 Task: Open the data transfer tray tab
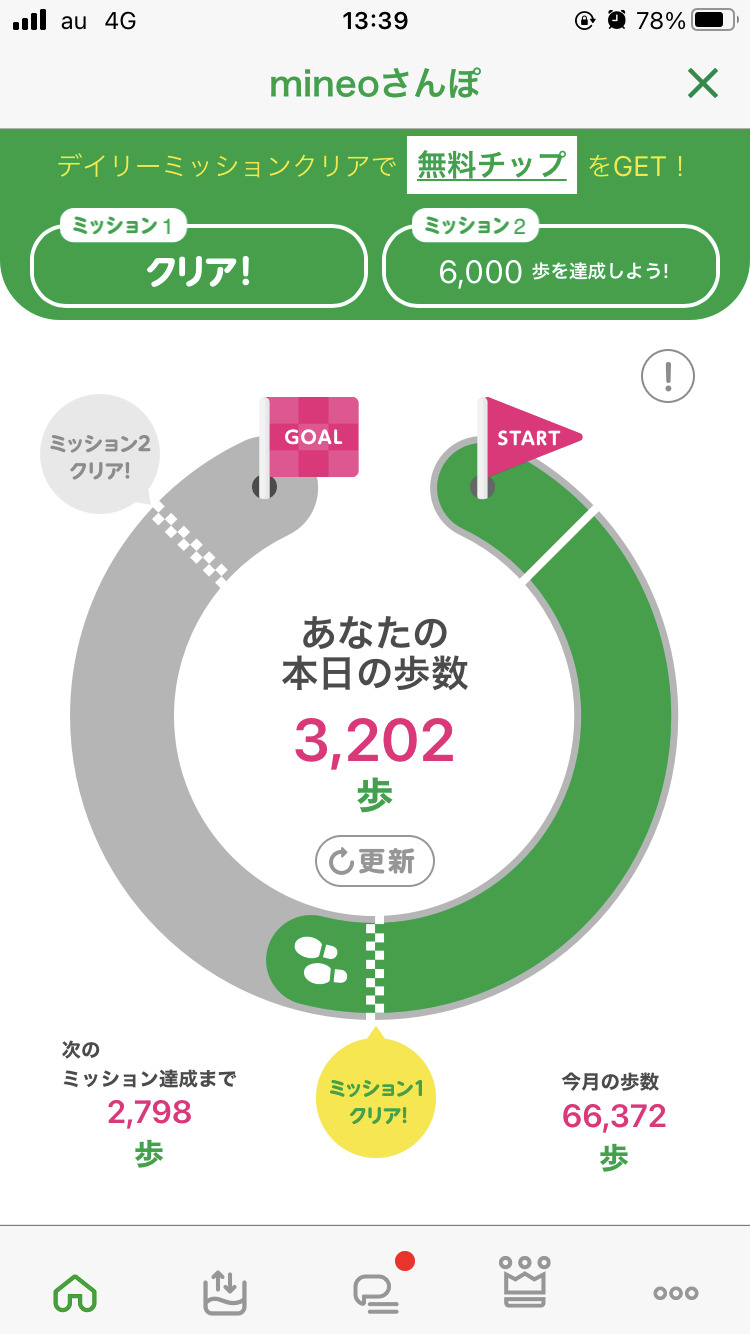225,1291
